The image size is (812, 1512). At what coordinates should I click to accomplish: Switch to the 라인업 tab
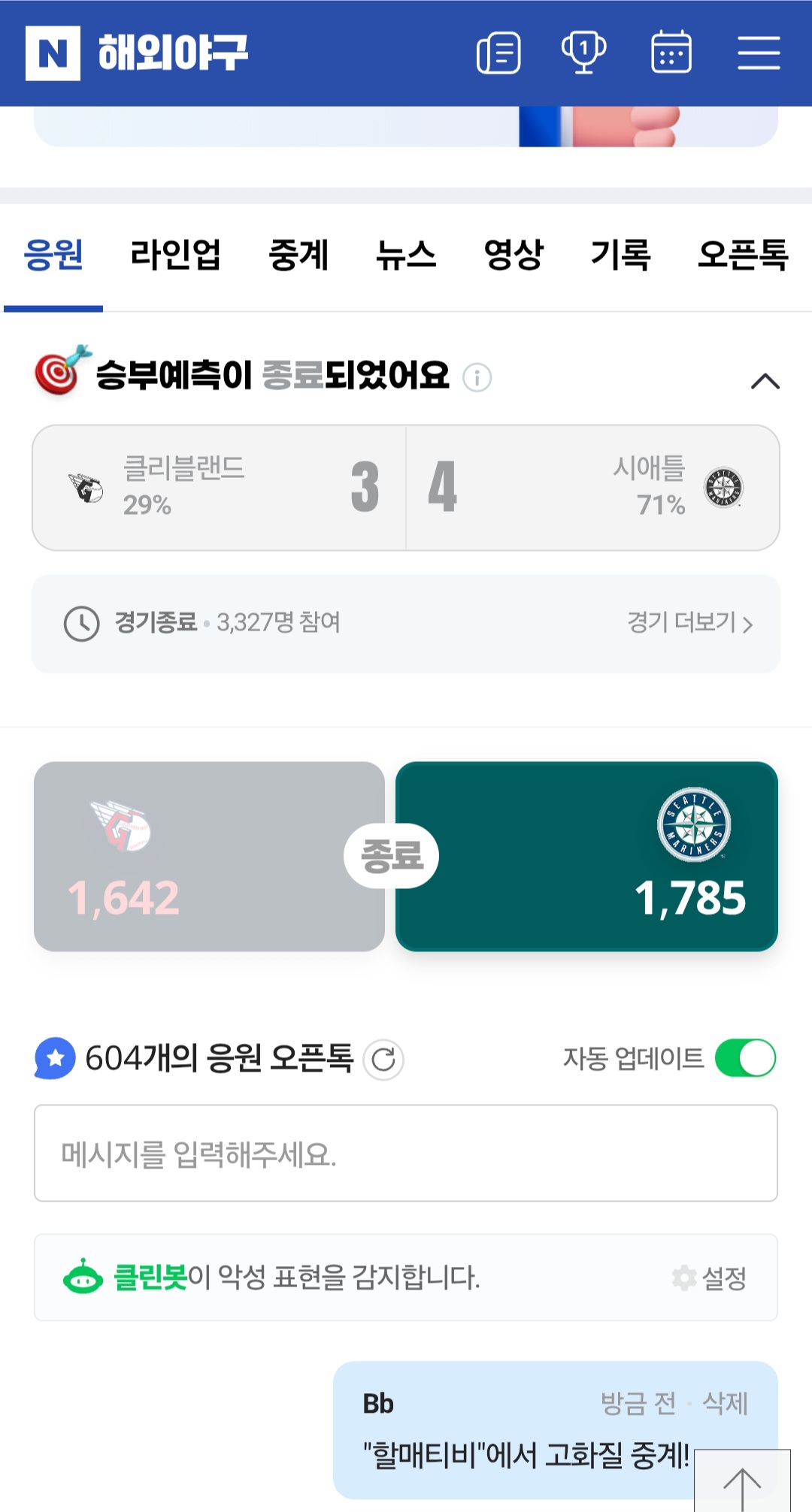[x=175, y=255]
